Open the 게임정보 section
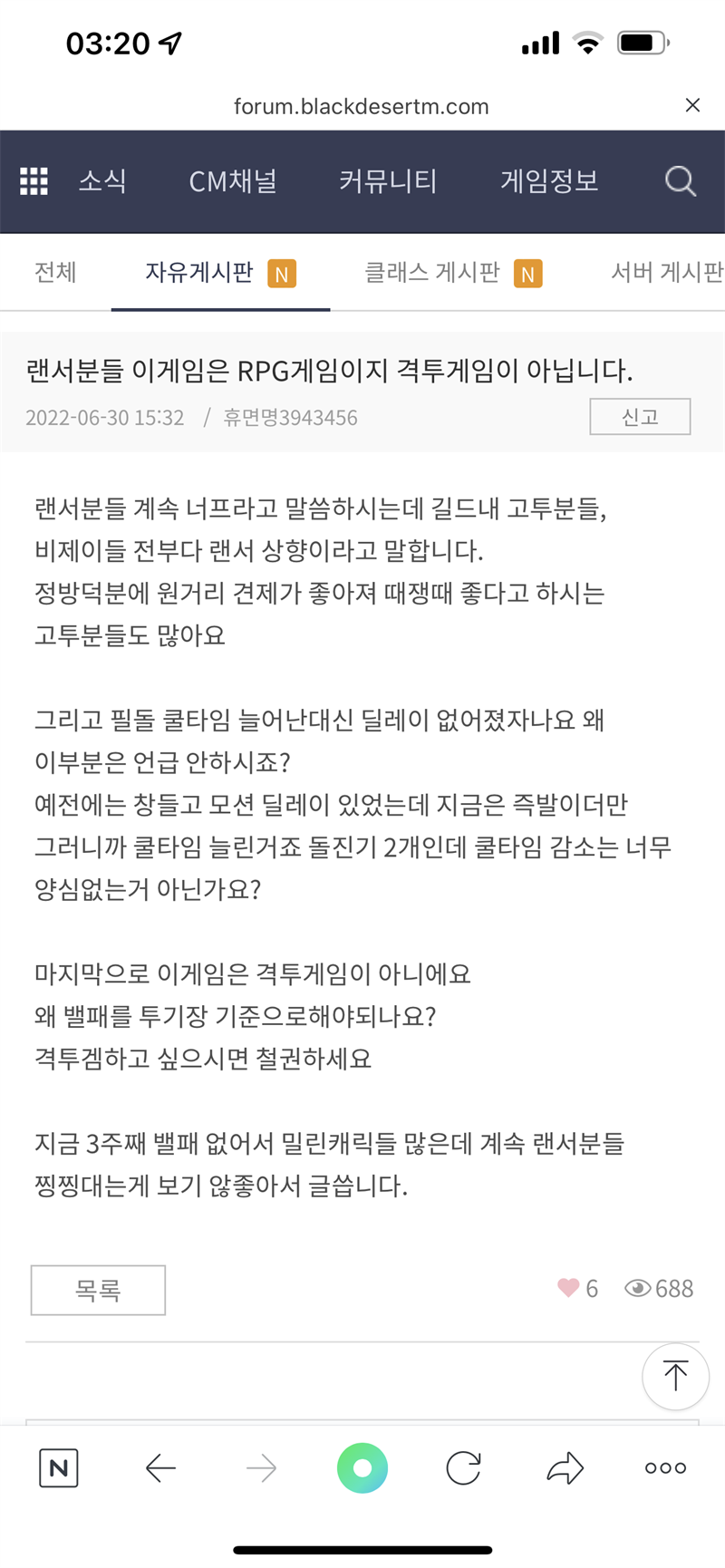725x1568 pixels. [549, 181]
